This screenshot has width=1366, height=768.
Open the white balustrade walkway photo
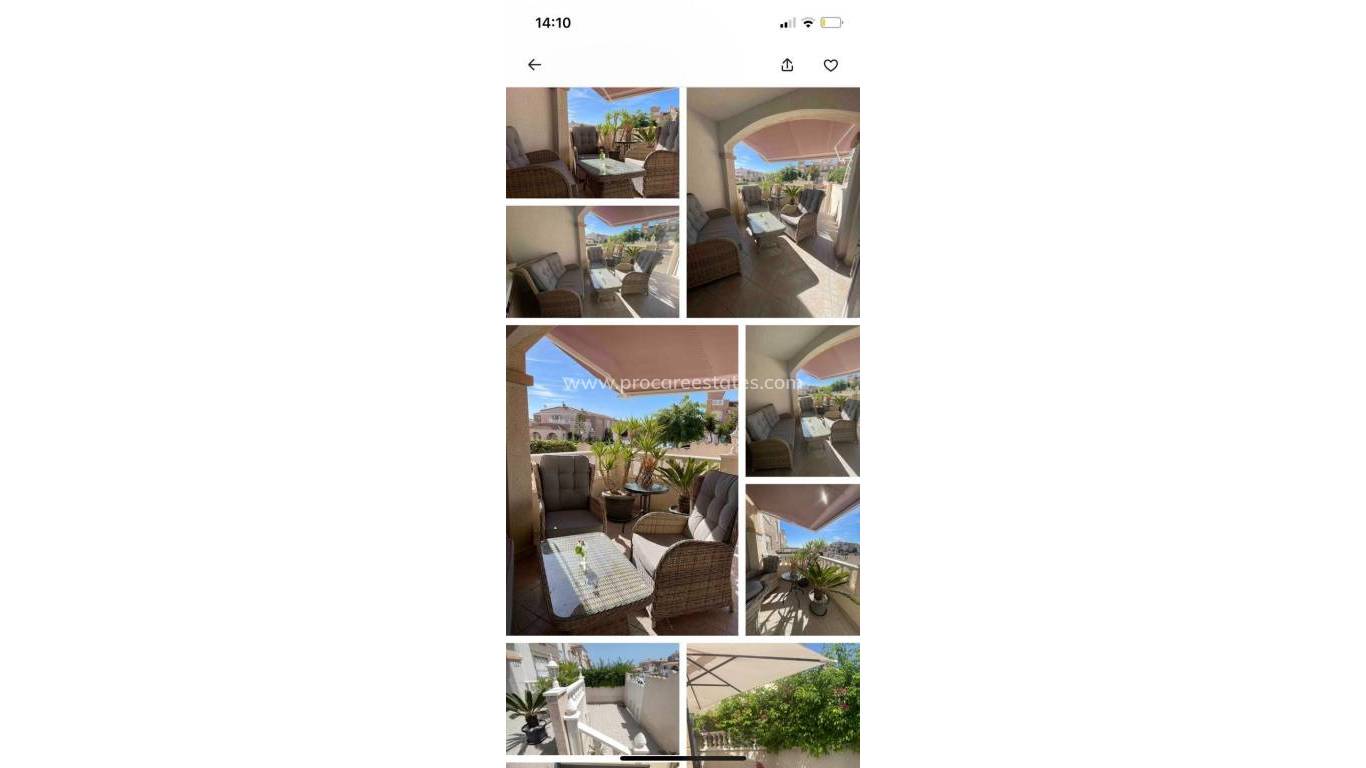tap(592, 698)
